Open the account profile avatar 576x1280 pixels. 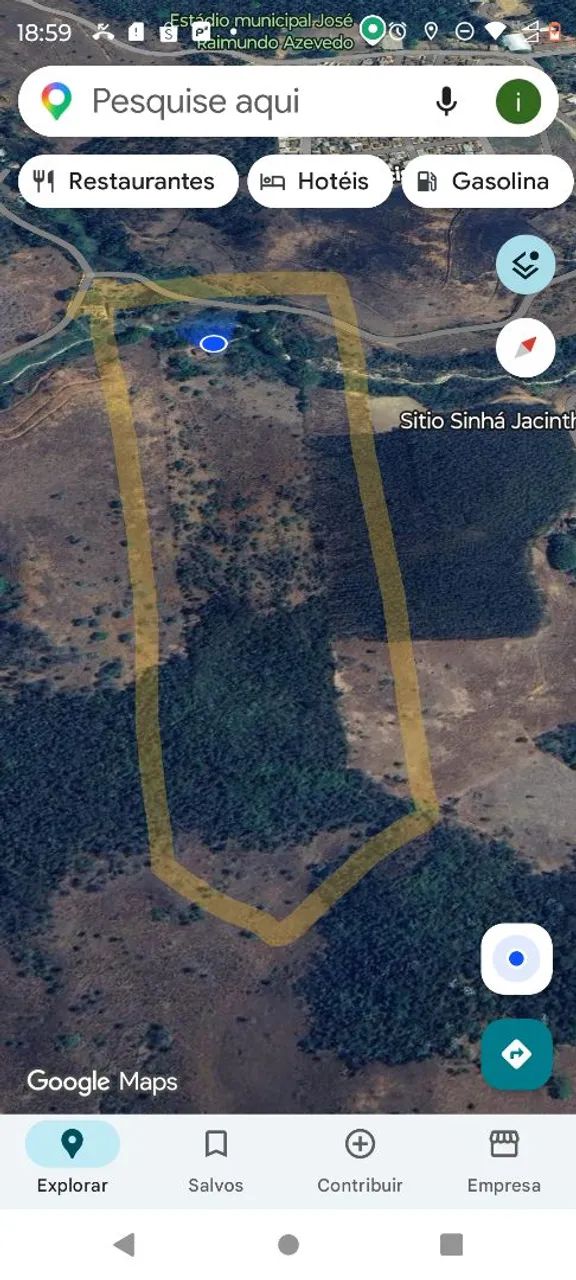pyautogui.click(x=518, y=101)
